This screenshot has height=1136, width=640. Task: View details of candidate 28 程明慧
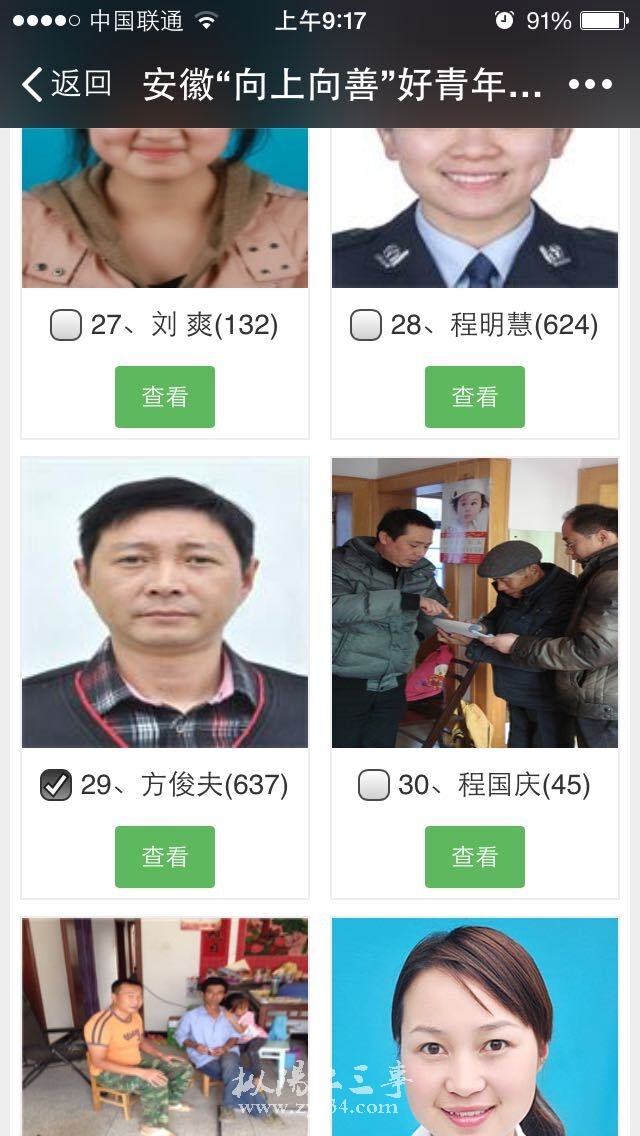[474, 397]
